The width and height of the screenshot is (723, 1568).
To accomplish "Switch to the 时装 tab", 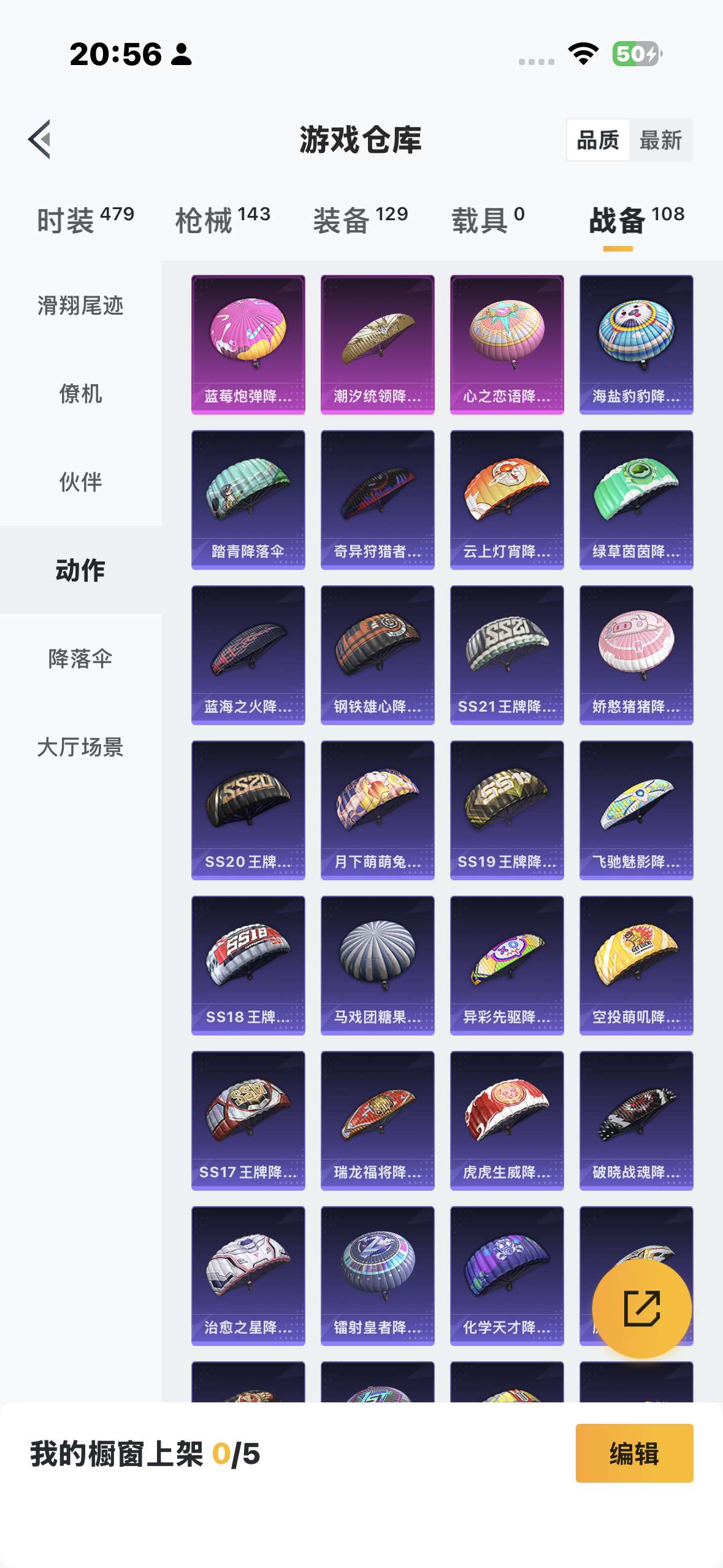I will coord(85,220).
